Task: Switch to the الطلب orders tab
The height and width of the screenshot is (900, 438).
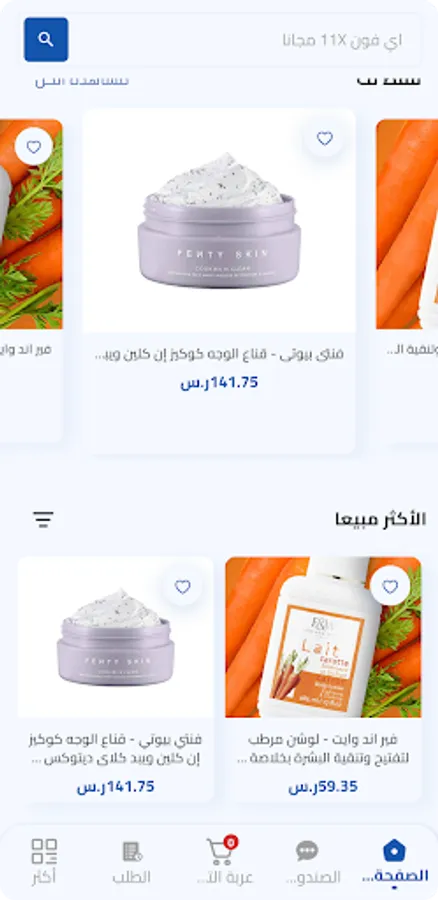Action: [132, 861]
